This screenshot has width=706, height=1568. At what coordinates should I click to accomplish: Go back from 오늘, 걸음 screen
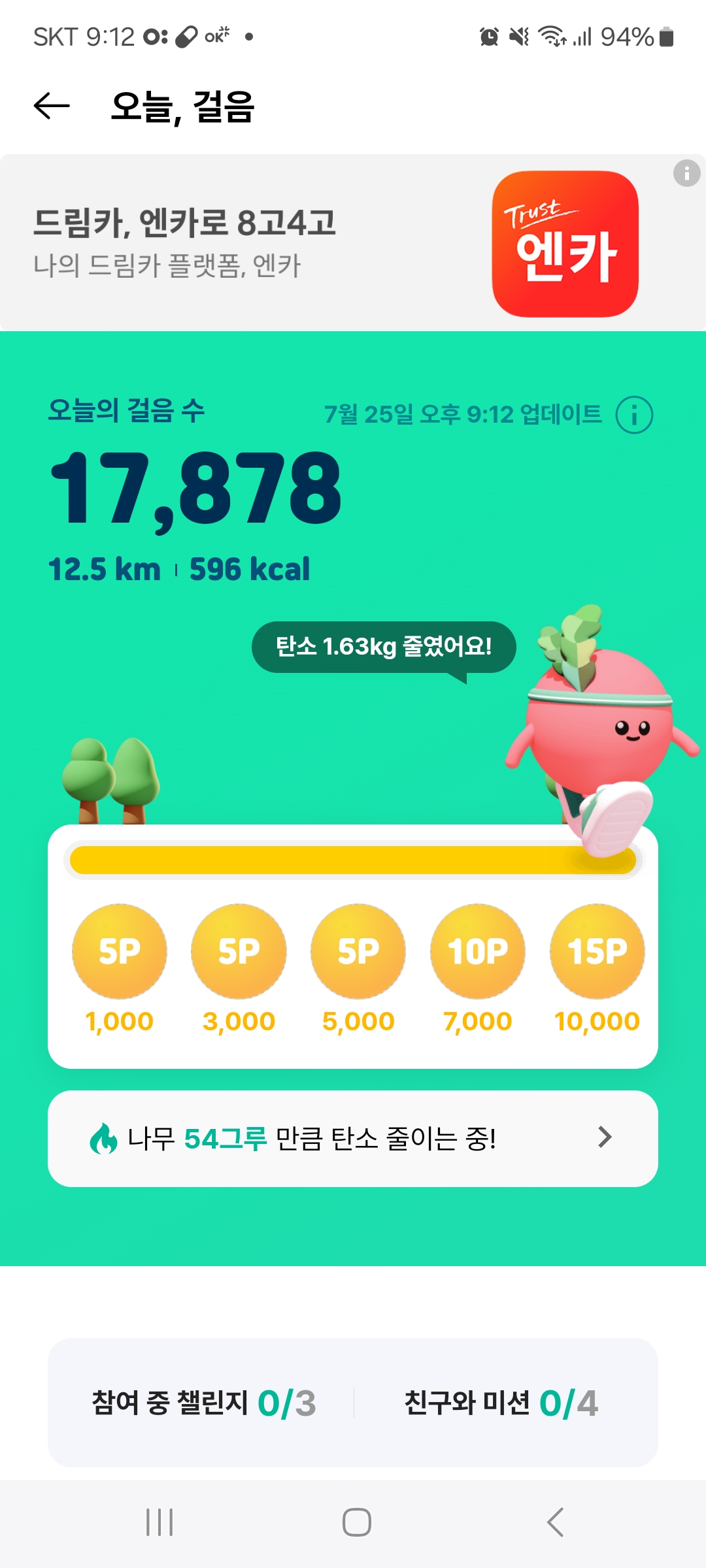coord(52,106)
